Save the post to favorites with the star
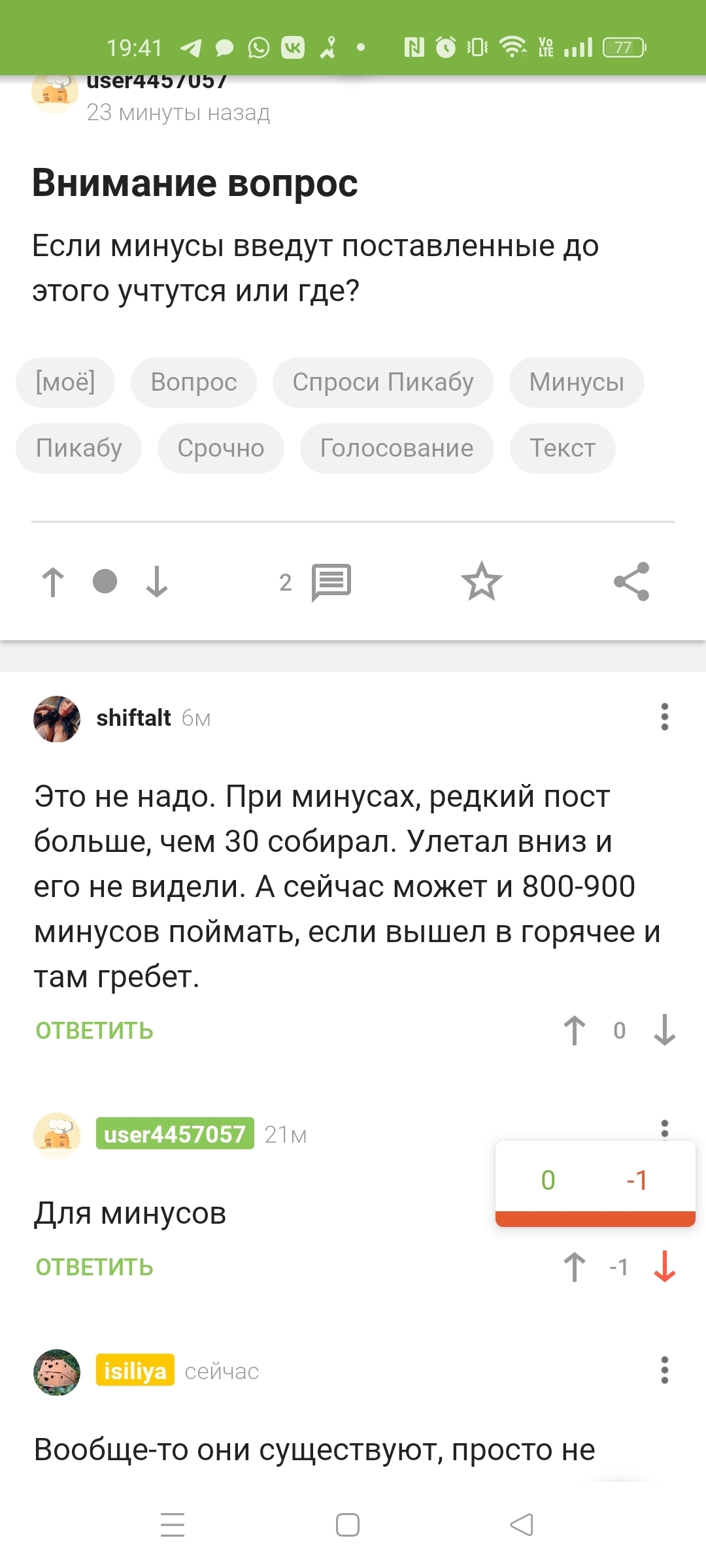The height and width of the screenshot is (1568, 706). [x=482, y=581]
